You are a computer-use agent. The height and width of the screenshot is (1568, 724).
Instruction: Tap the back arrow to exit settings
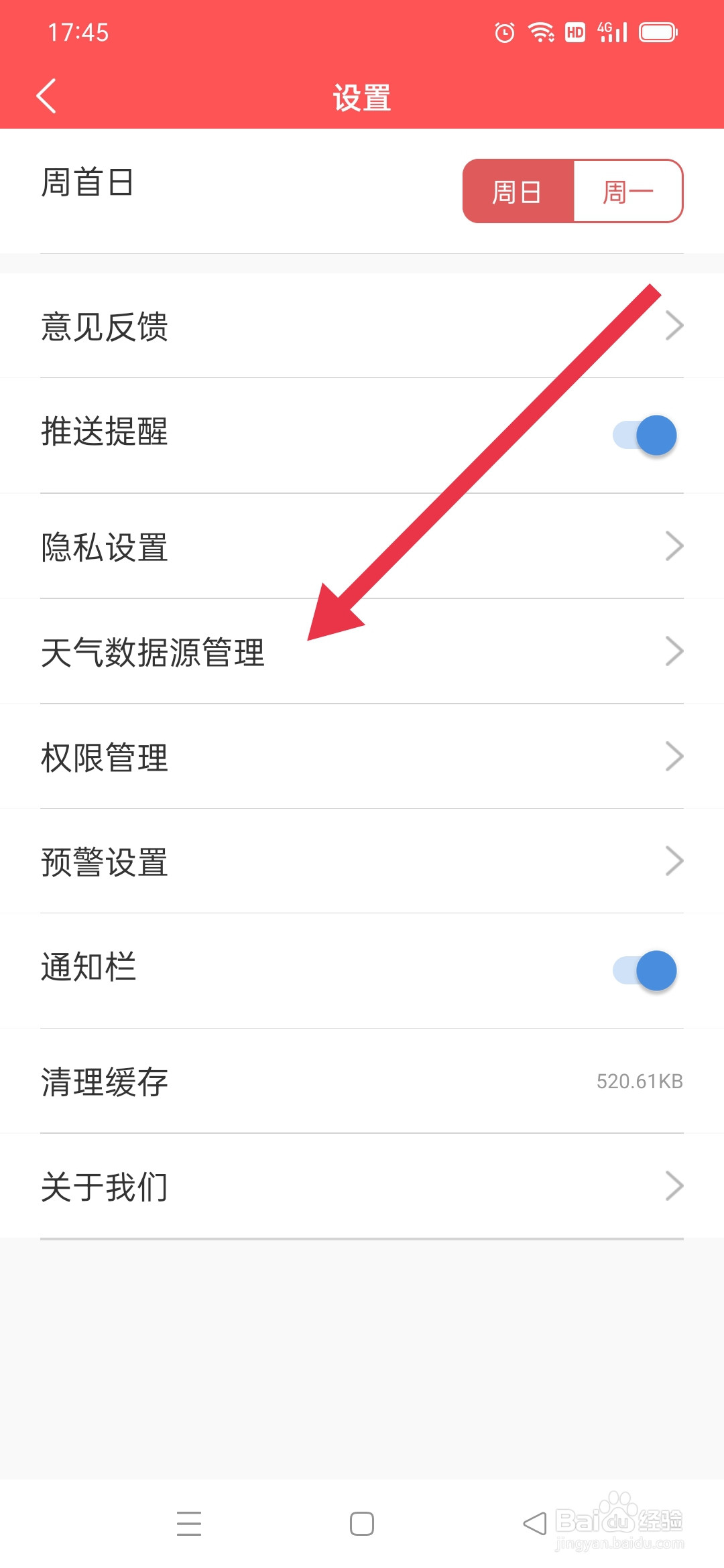(47, 96)
